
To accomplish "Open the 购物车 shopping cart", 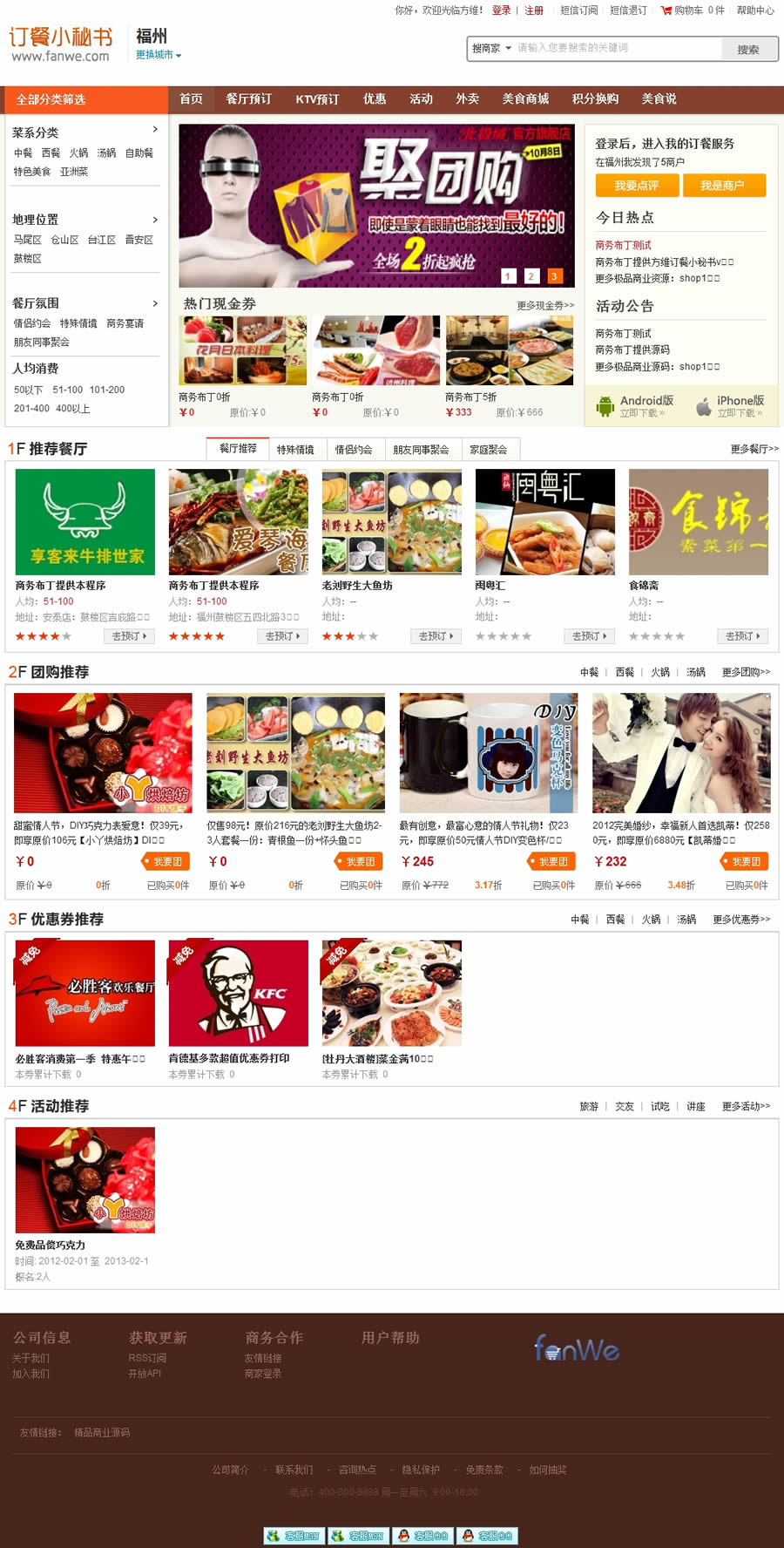I will tap(693, 10).
